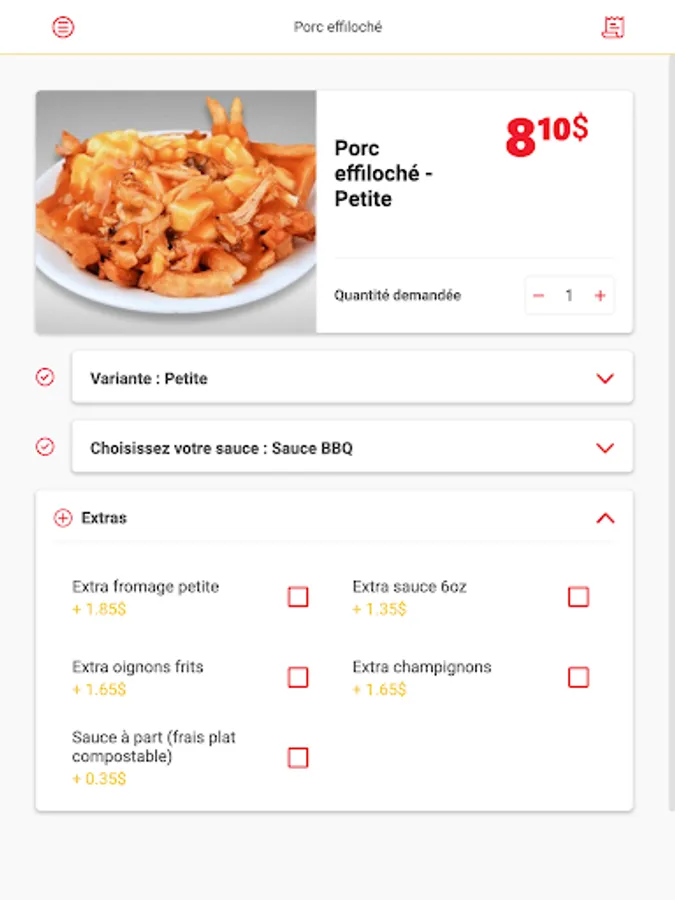Viewport: 675px width, 900px height.
Task: Decrease quantity with the minus button
Action: click(x=539, y=296)
